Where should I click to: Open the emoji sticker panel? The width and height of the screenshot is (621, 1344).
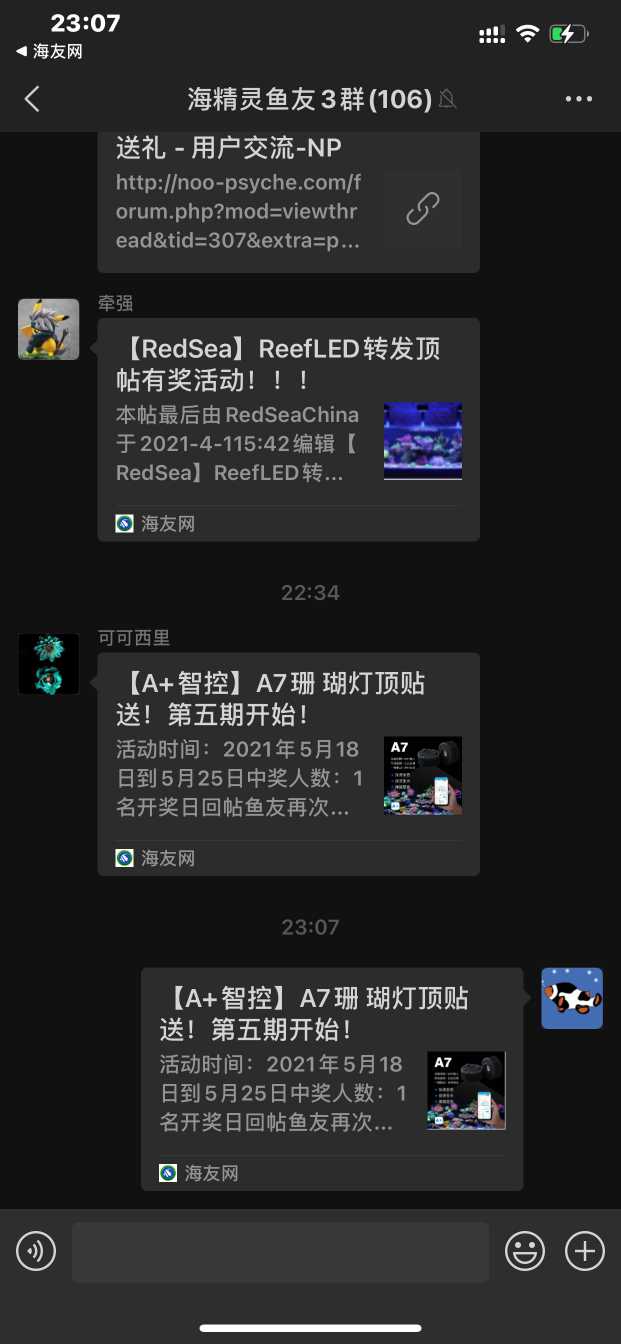pos(525,1251)
